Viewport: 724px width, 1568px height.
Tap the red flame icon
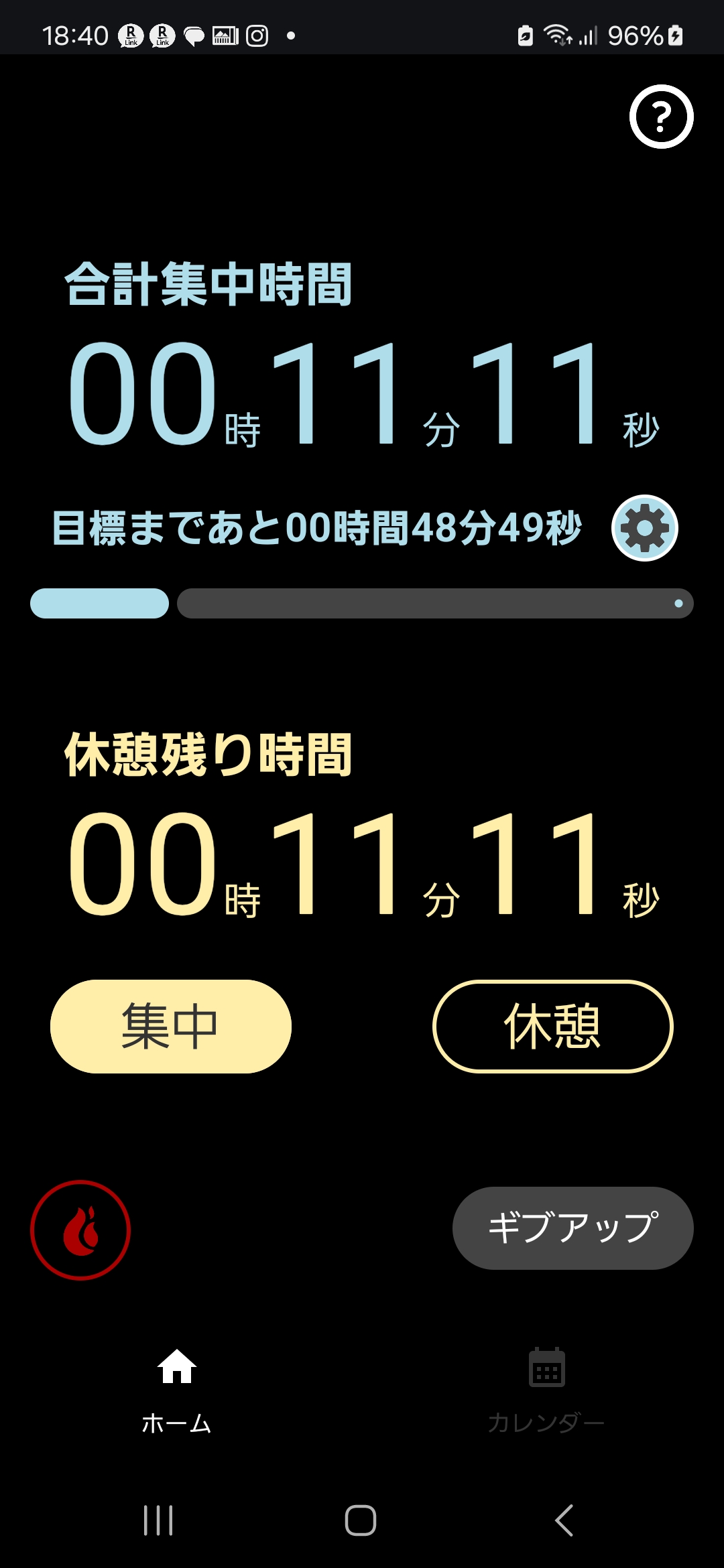coord(80,1230)
